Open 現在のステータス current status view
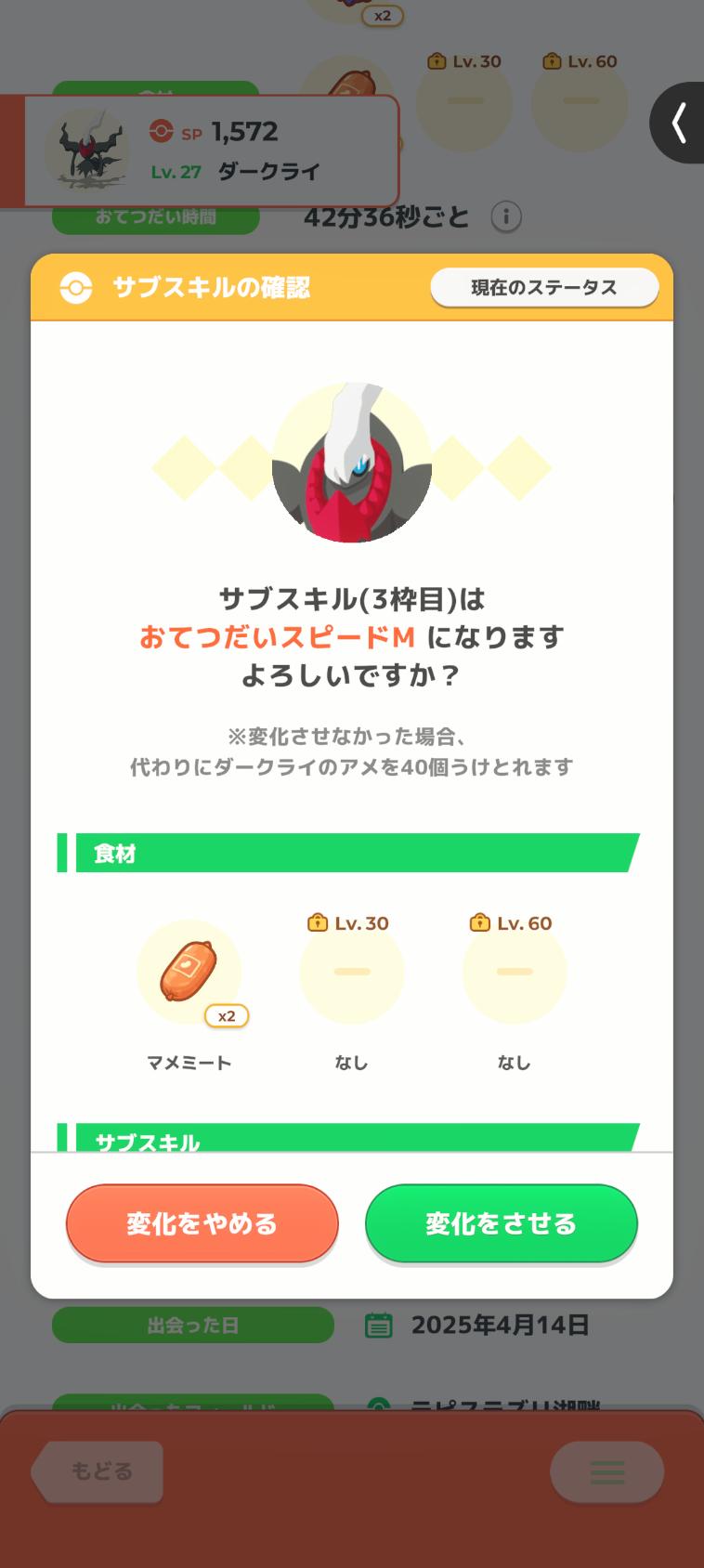The width and height of the screenshot is (704, 1568). pyautogui.click(x=544, y=288)
